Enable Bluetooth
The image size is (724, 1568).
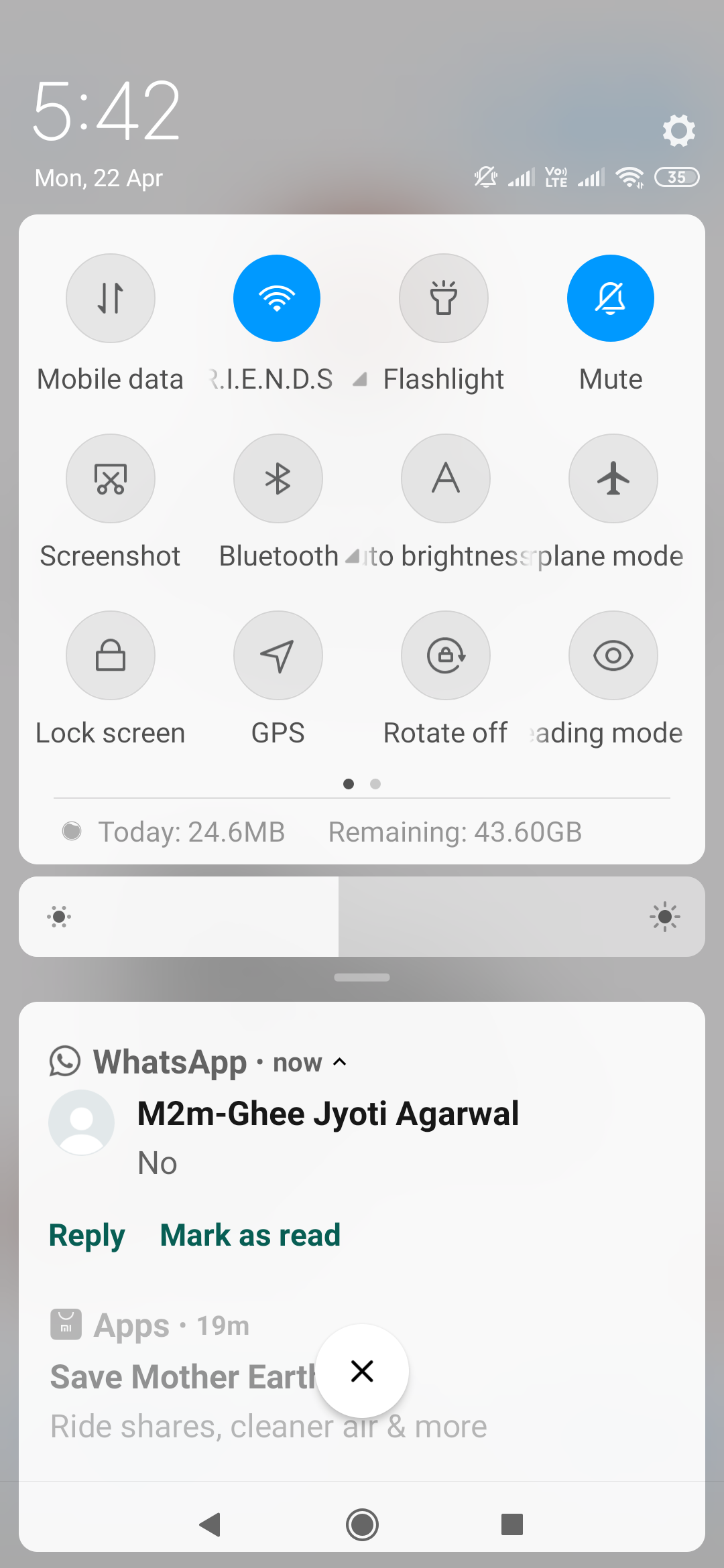pos(278,478)
